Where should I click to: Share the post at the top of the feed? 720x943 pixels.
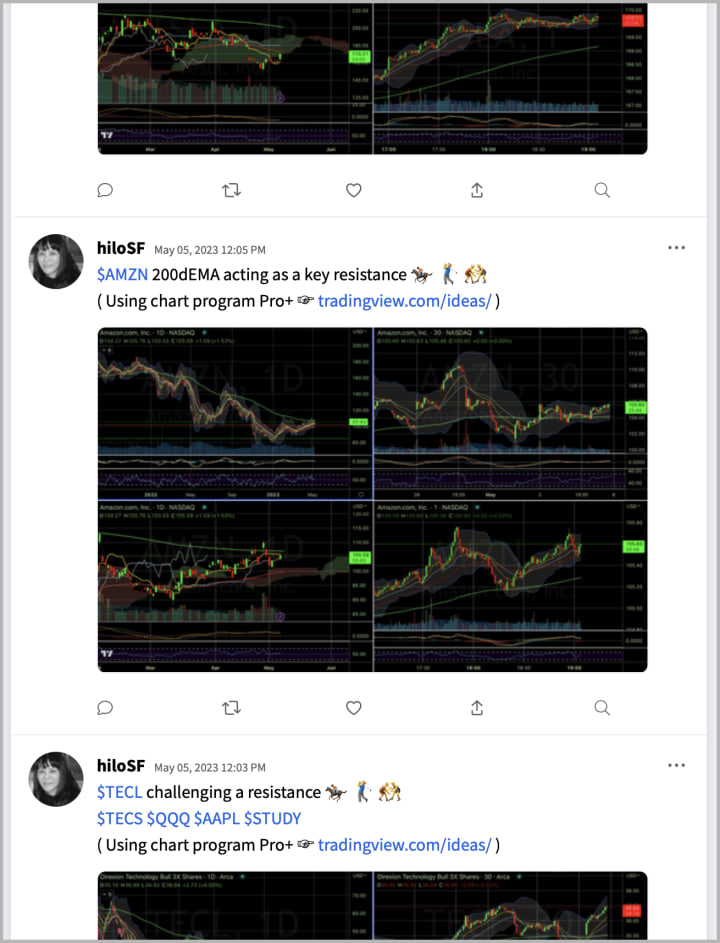[x=477, y=190]
